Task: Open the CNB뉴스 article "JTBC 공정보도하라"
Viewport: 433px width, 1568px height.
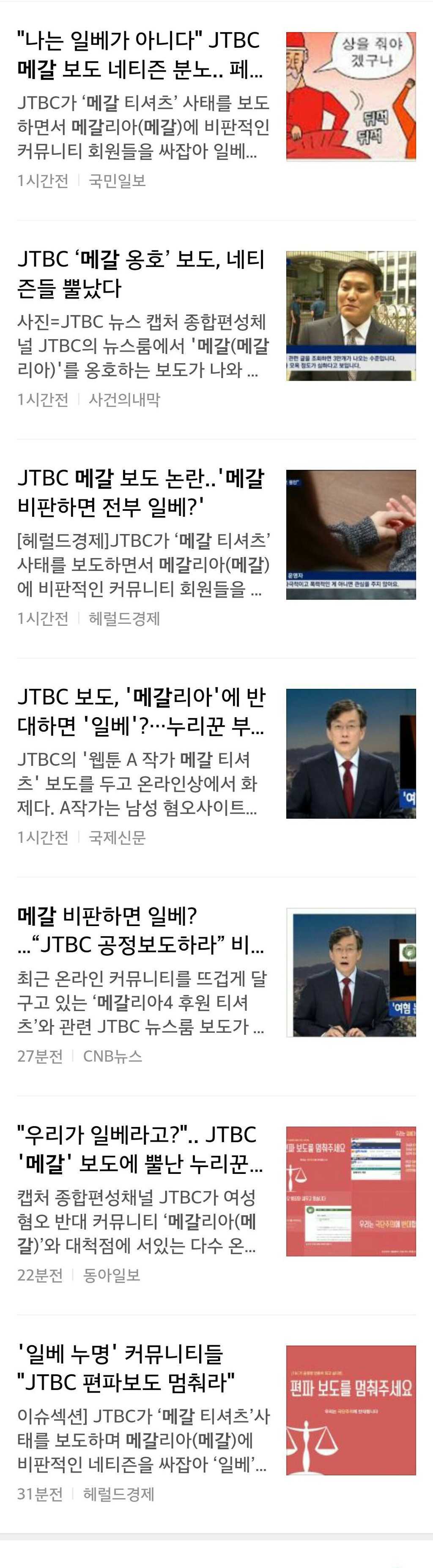Action: click(x=140, y=929)
